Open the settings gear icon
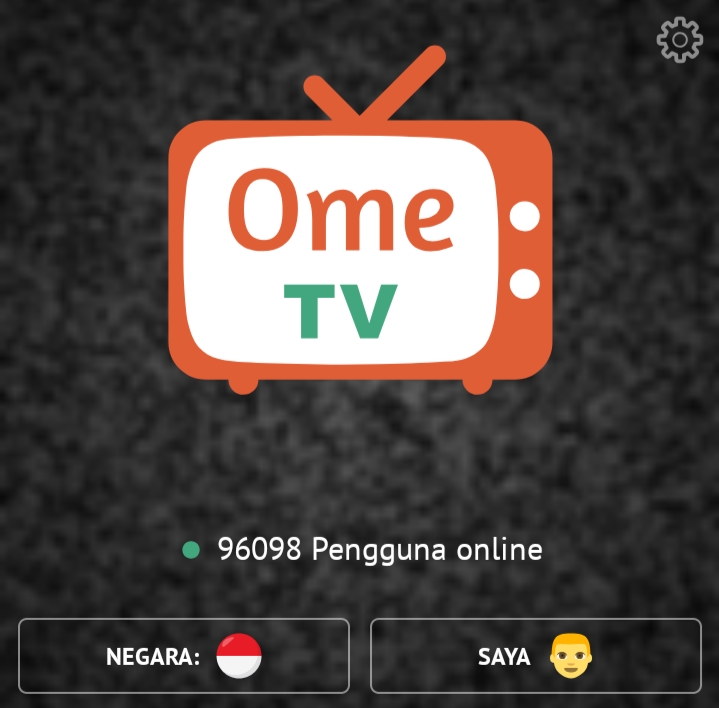 tap(679, 40)
